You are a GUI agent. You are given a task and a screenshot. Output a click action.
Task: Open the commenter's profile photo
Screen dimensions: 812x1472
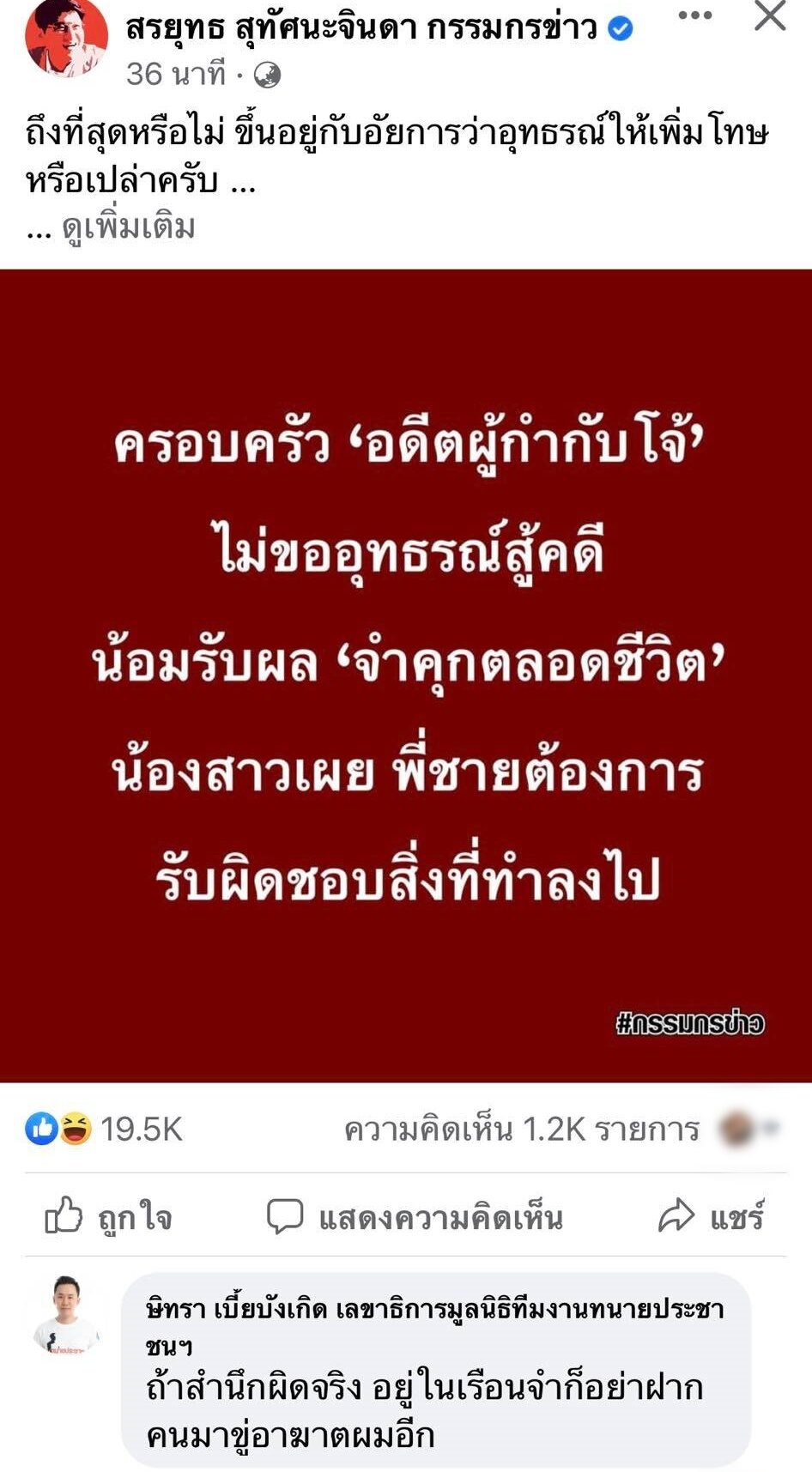point(66,1317)
